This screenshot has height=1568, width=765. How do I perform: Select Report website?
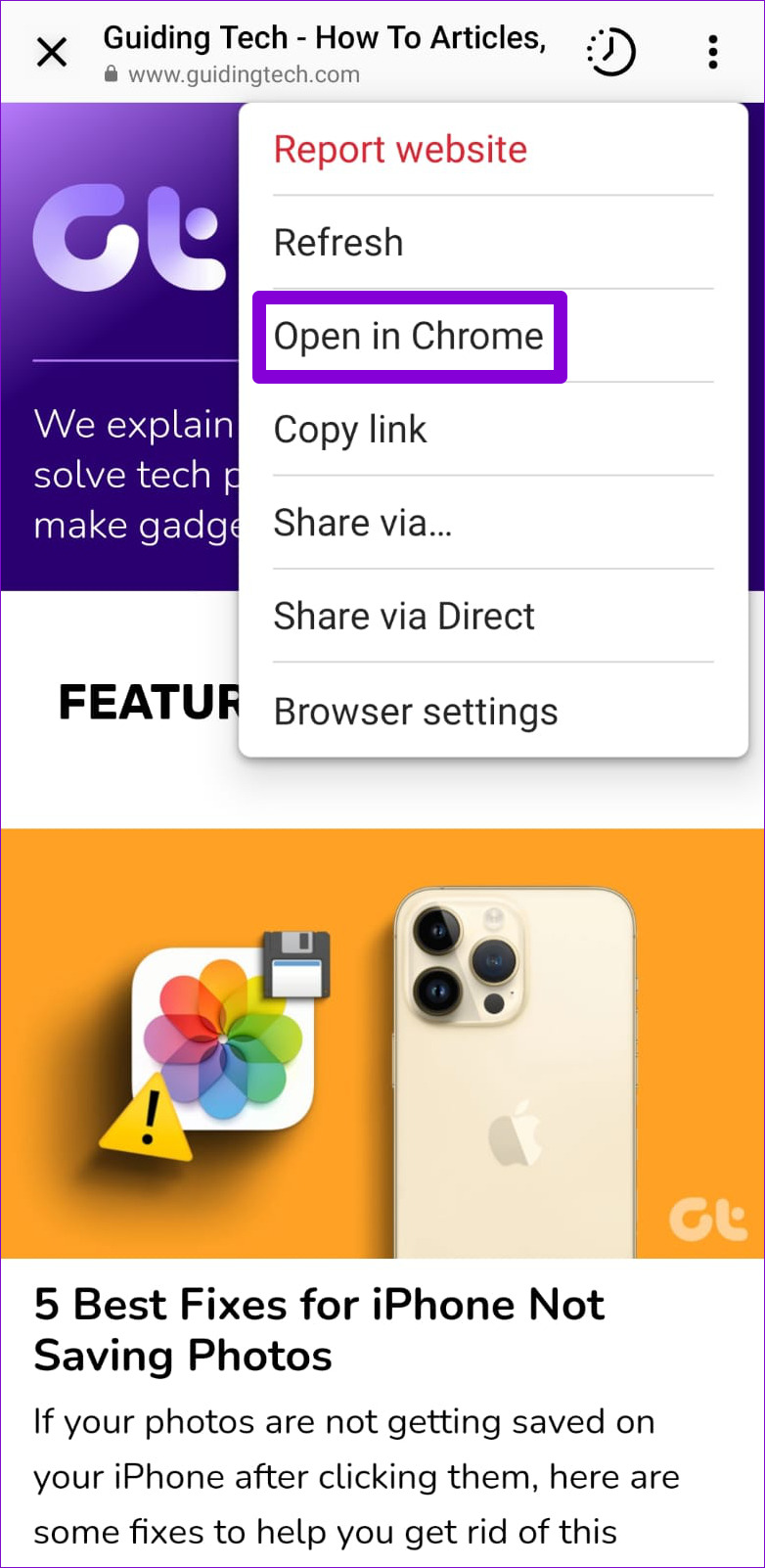click(x=400, y=150)
